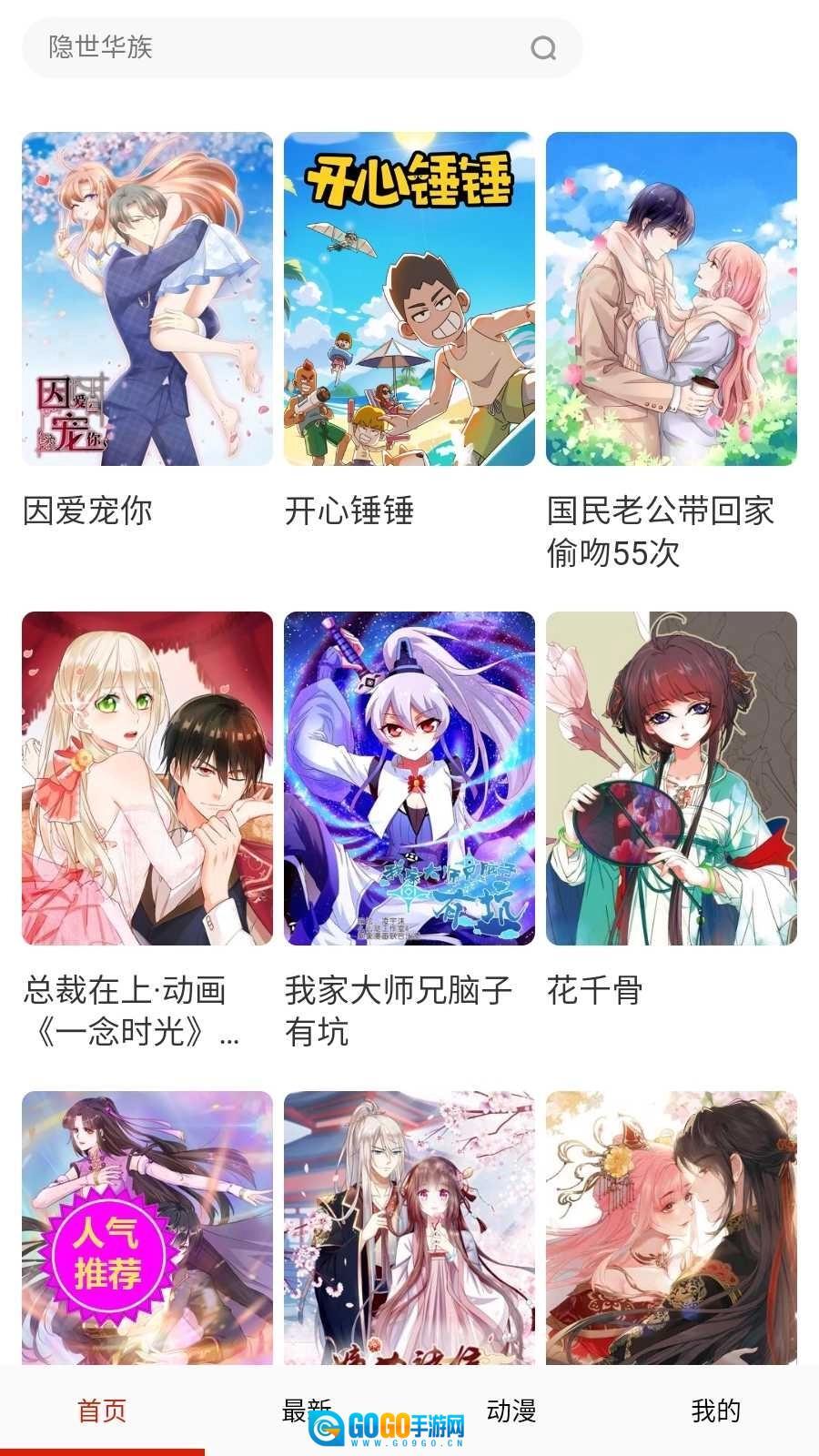Go to the 动漫 tab

pos(511,1410)
